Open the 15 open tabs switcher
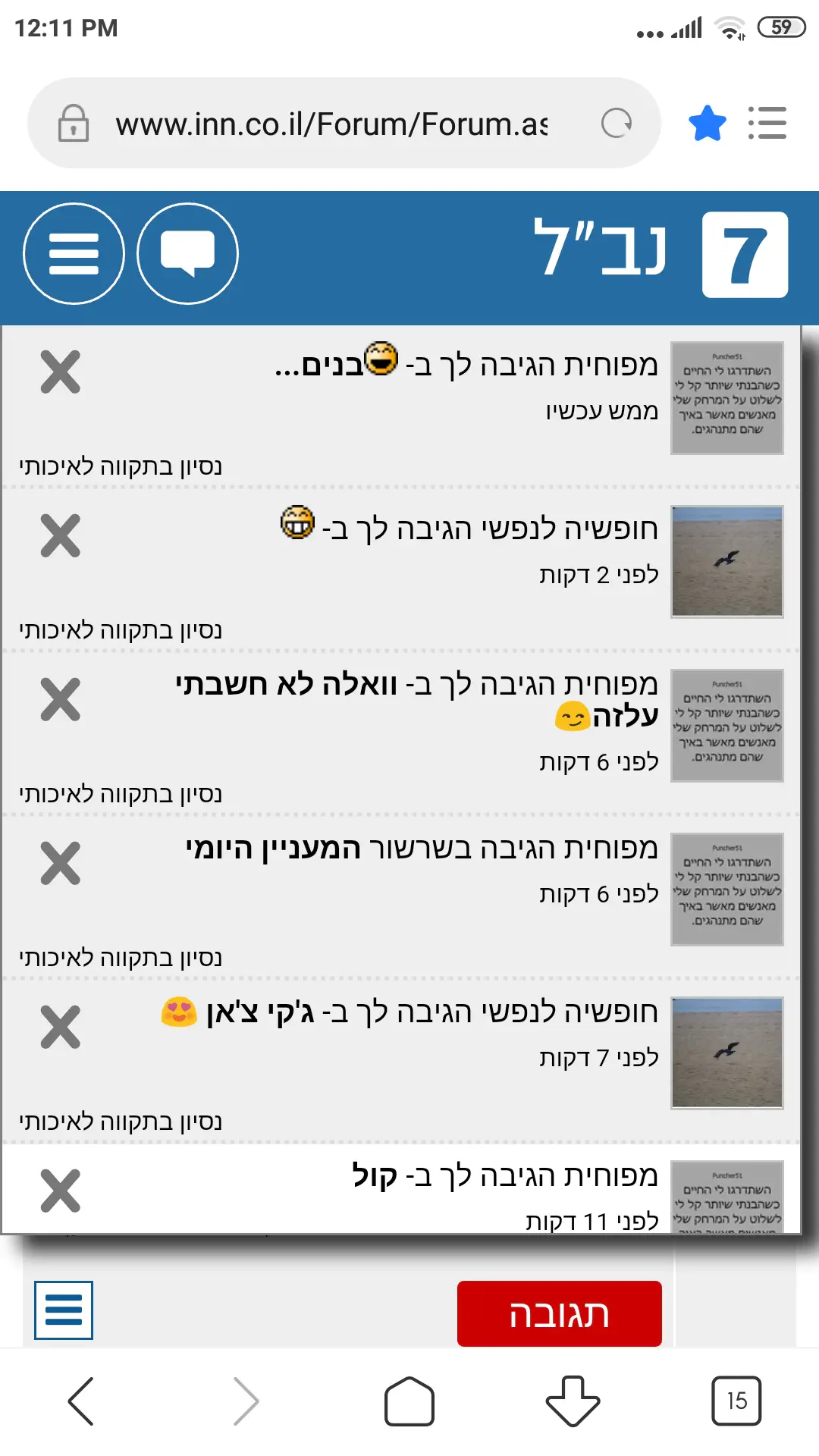Screen dimensions: 819x1456 point(736,1401)
